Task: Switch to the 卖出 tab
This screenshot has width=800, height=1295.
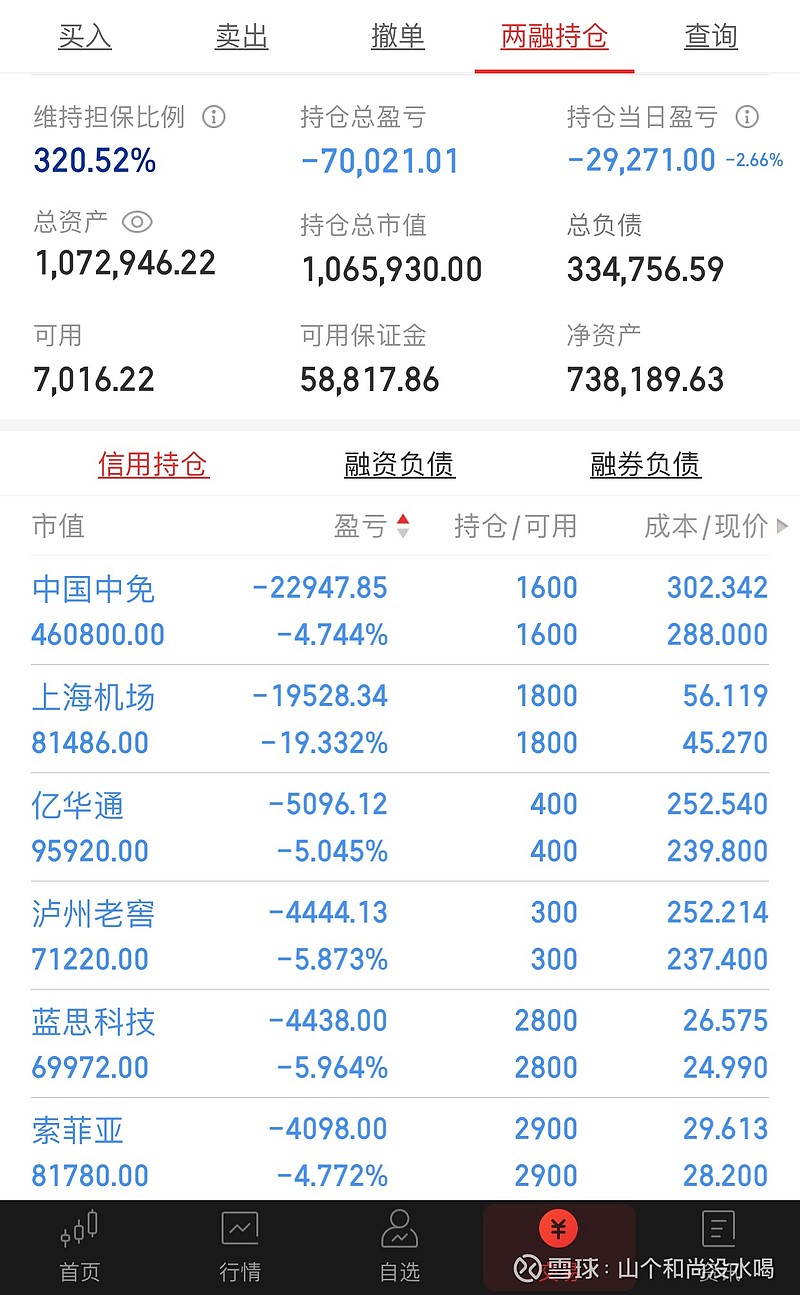Action: click(x=240, y=36)
